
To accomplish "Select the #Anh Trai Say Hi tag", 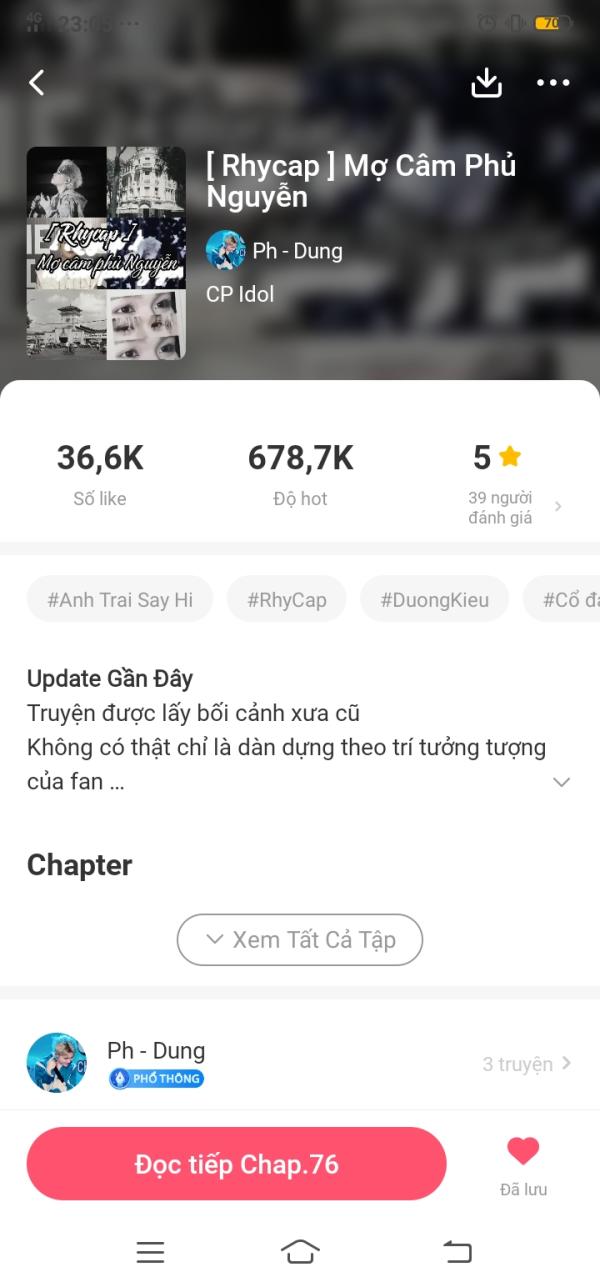I will click(120, 600).
